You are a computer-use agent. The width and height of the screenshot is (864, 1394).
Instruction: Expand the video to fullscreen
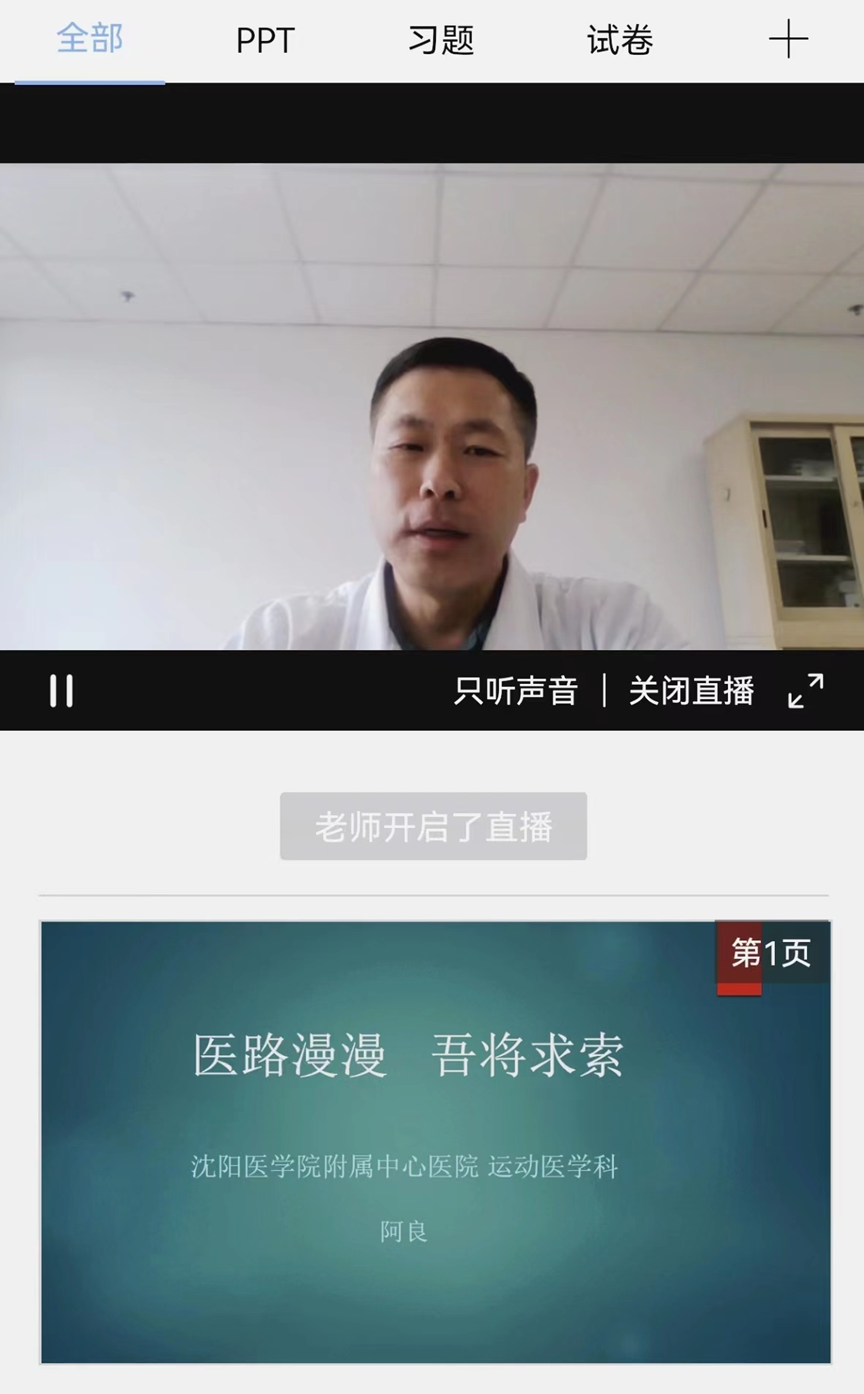tap(806, 691)
